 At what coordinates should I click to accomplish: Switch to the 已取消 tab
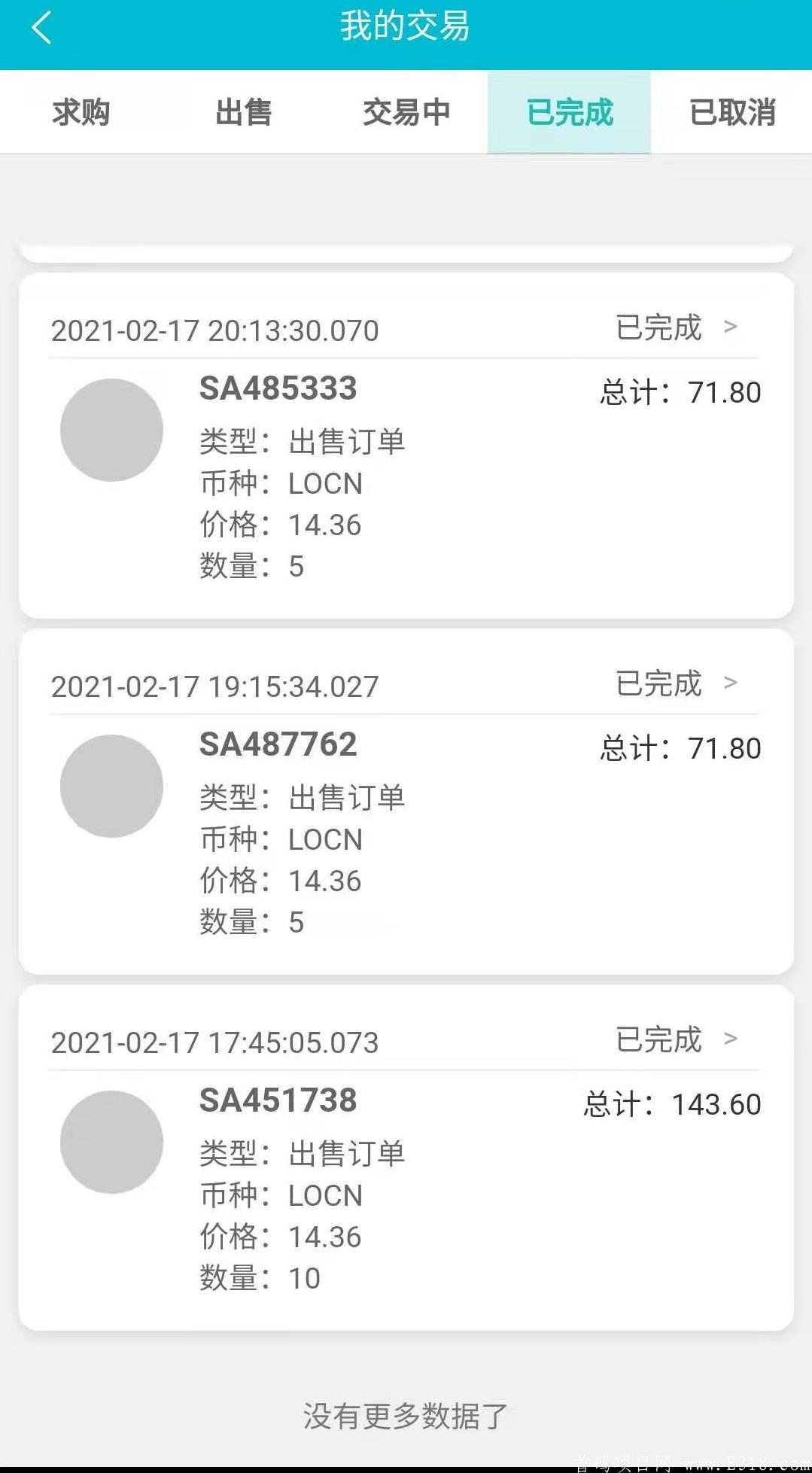point(731,113)
